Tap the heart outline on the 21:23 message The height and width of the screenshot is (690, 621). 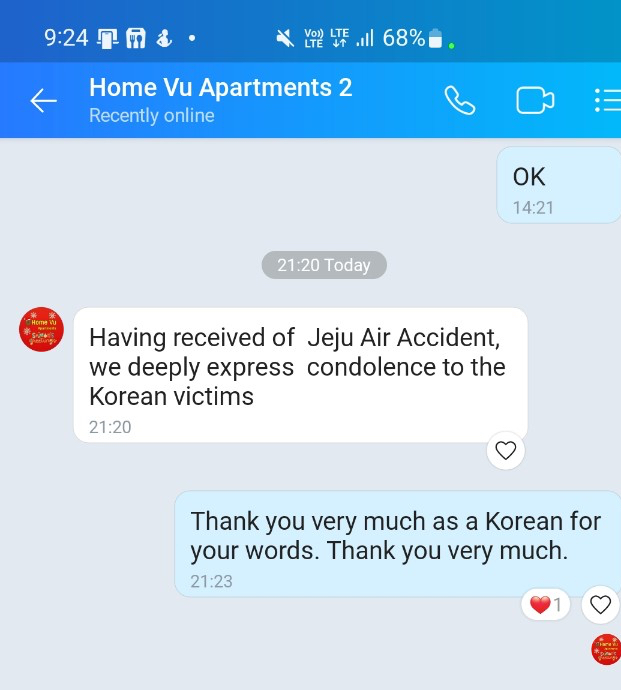click(600, 604)
